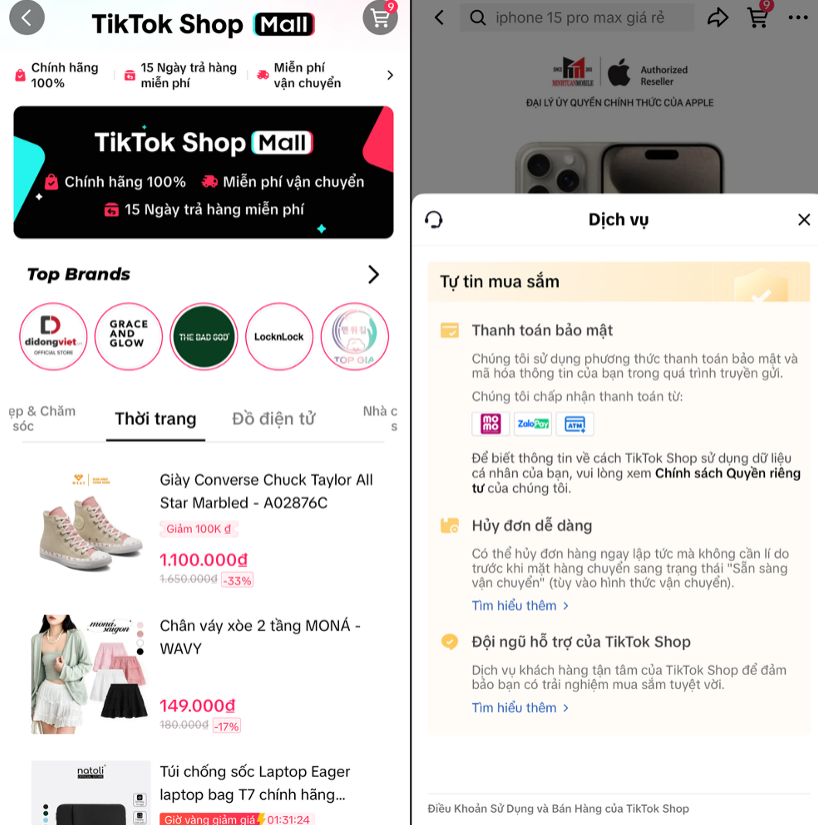Open the Grace and Glow brand
This screenshot has height=825, width=819.
tap(128, 337)
